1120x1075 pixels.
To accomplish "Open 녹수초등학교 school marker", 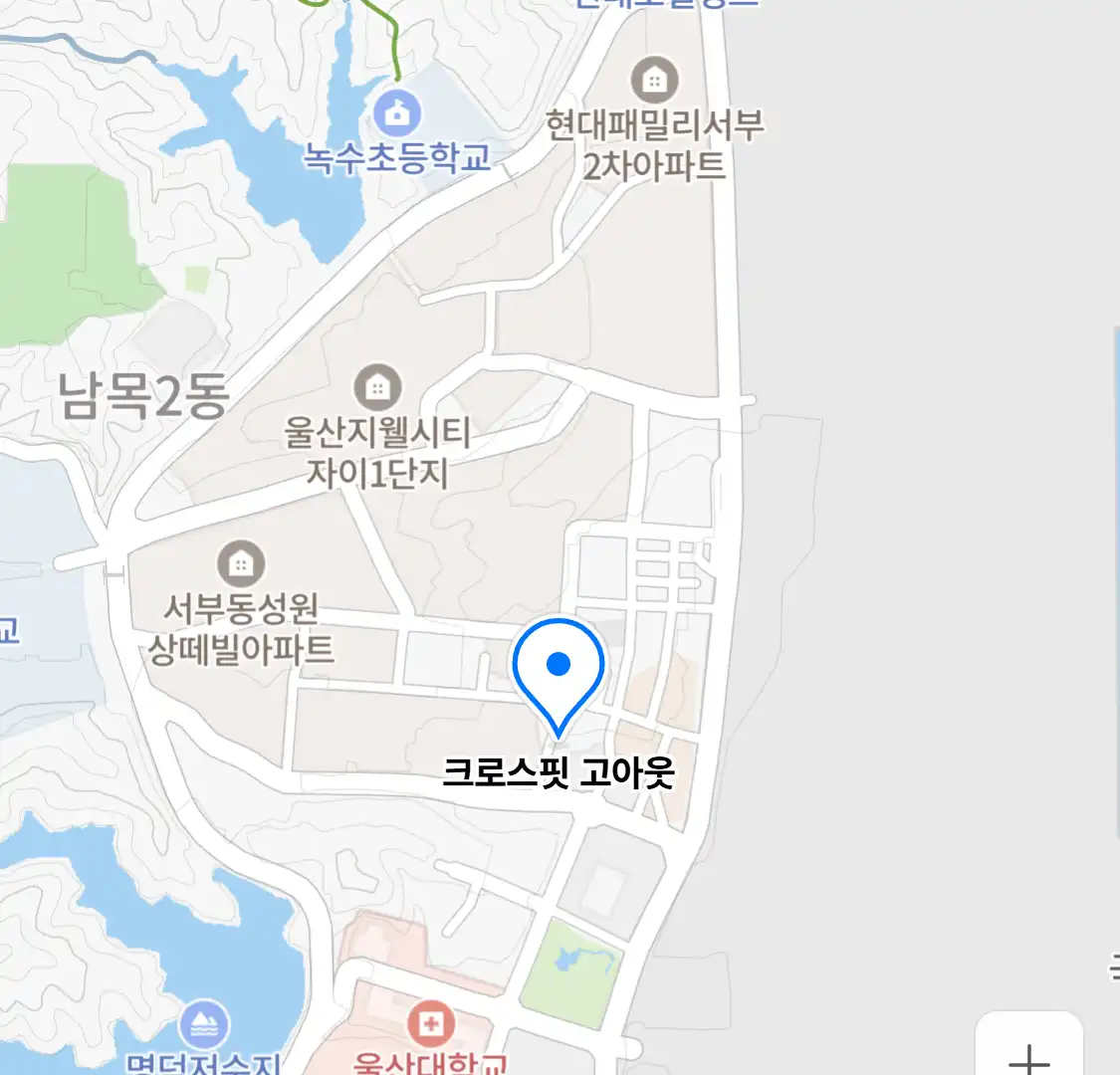I will 397,113.
